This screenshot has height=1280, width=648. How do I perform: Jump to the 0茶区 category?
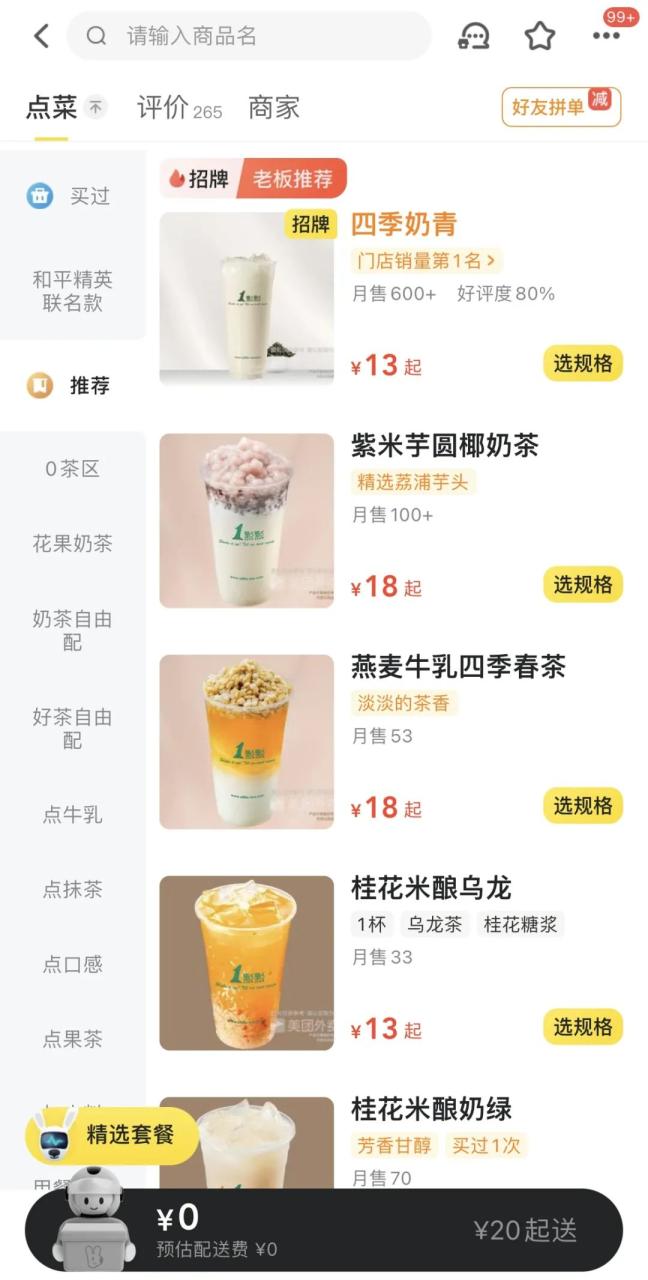[x=72, y=469]
